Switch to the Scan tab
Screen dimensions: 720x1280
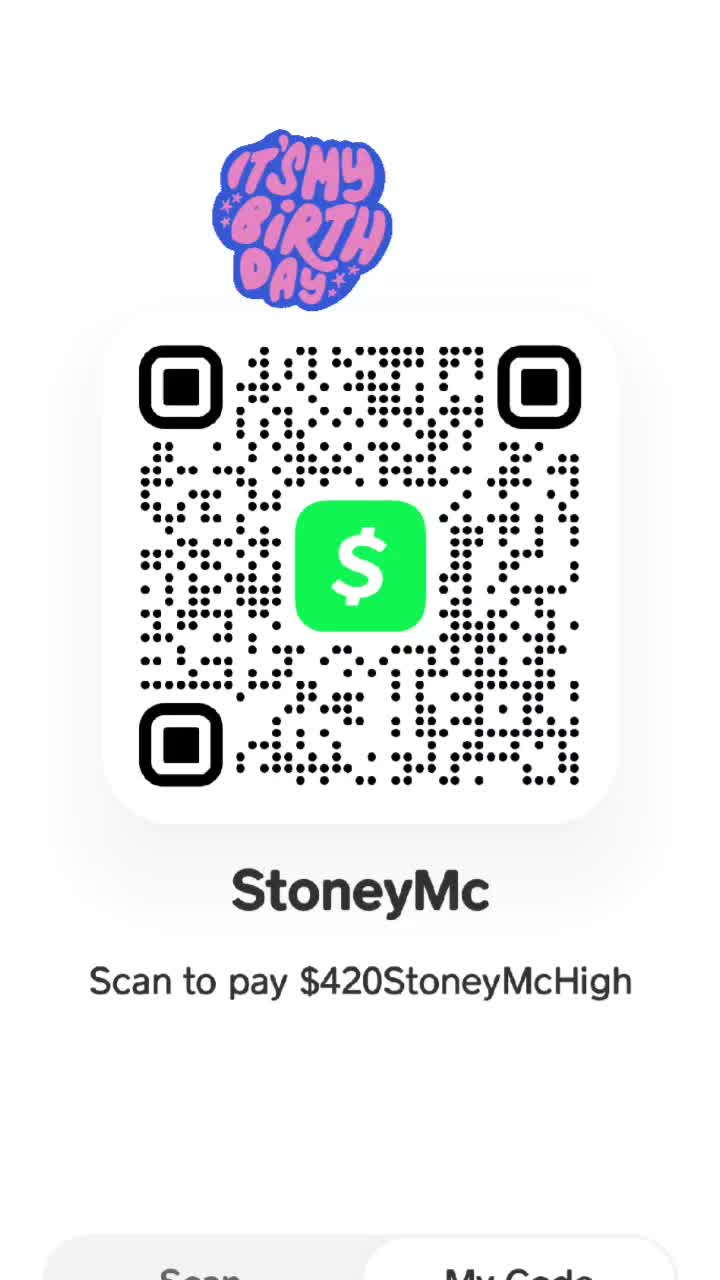(x=200, y=1268)
